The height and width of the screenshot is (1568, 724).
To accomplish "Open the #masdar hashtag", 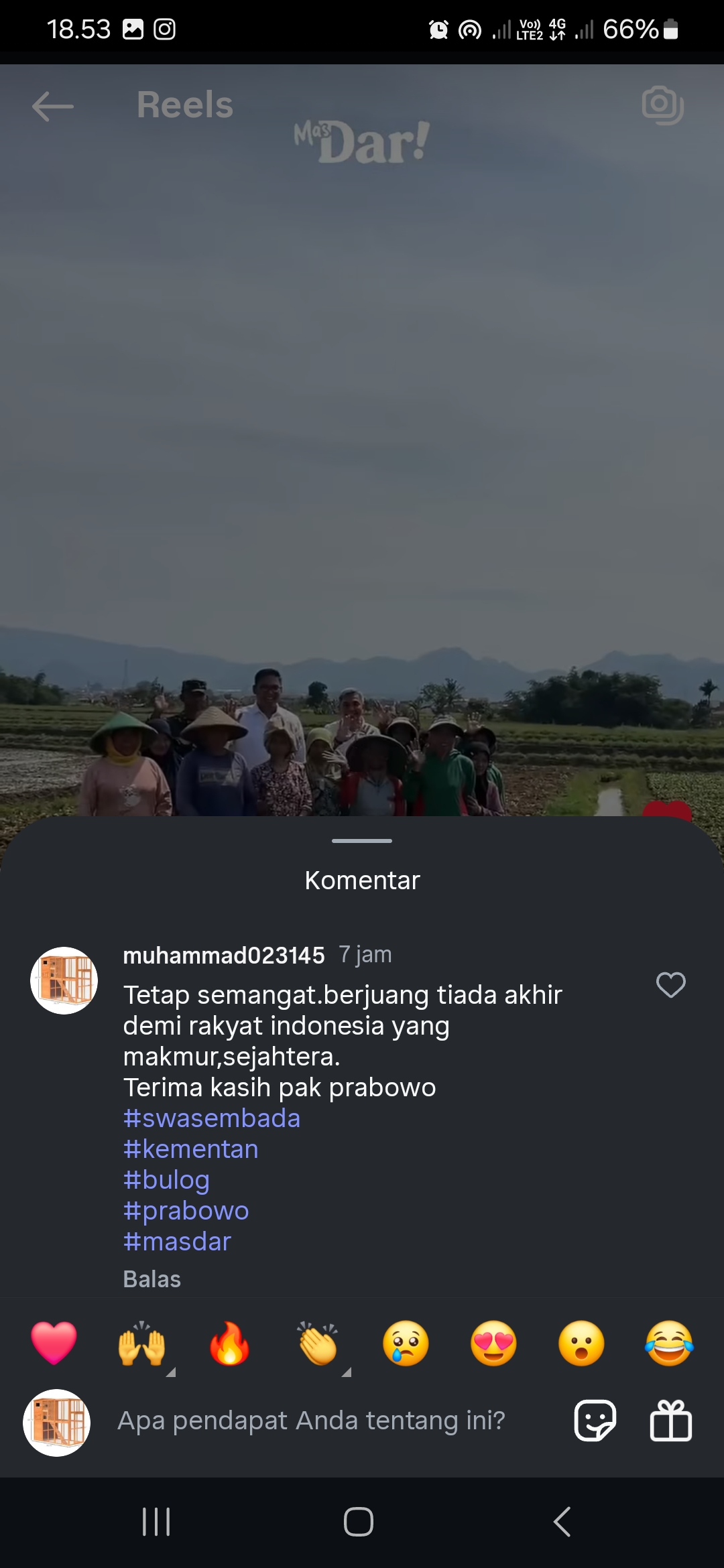I will (x=177, y=1242).
